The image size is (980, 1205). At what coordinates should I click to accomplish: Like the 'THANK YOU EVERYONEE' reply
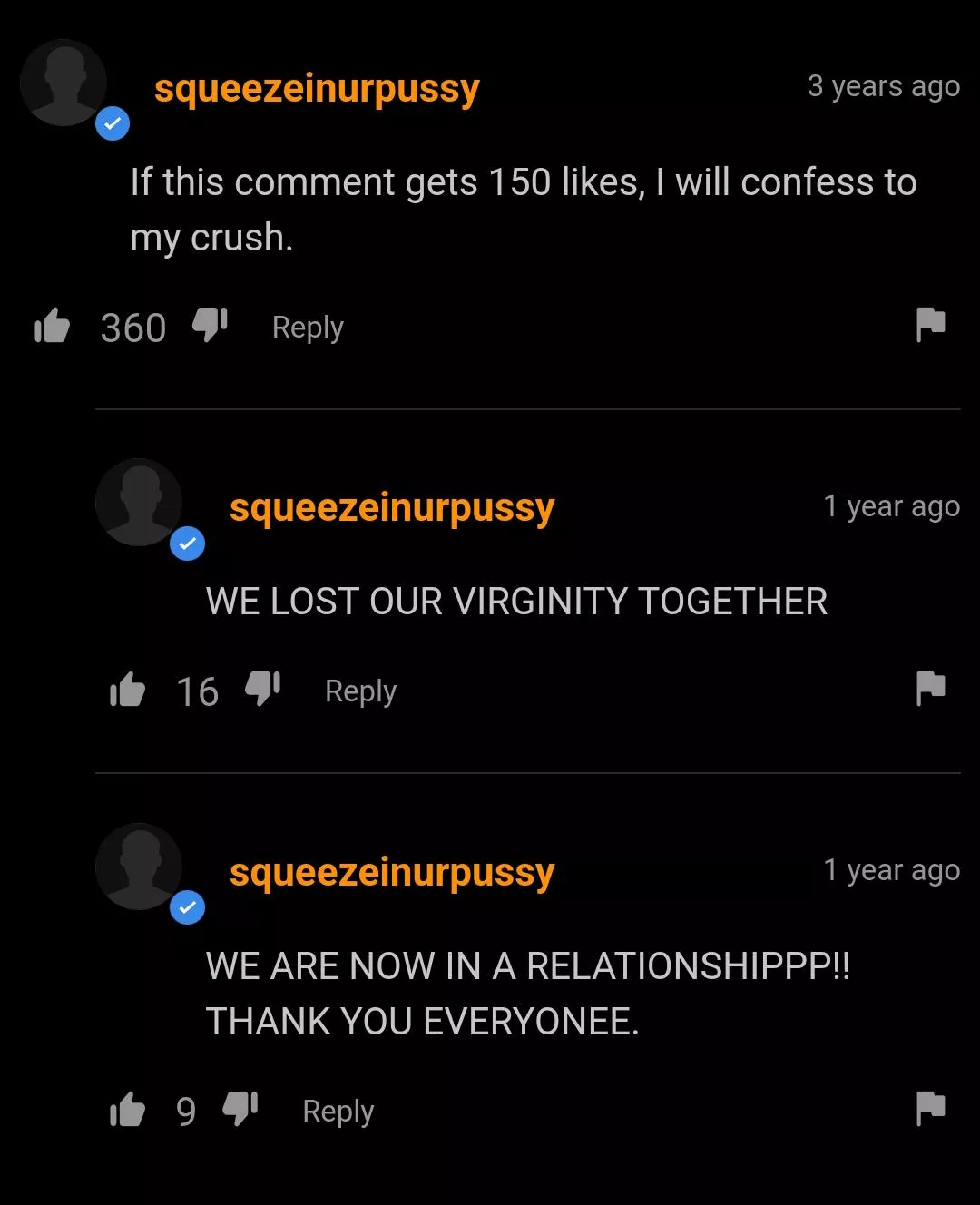point(127,1110)
